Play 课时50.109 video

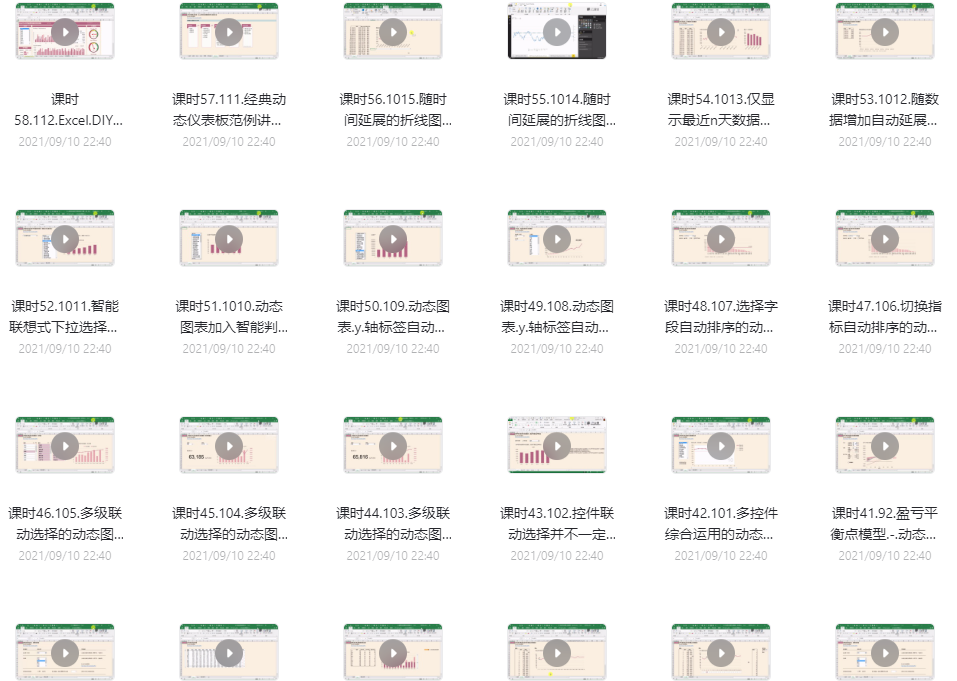[393, 238]
